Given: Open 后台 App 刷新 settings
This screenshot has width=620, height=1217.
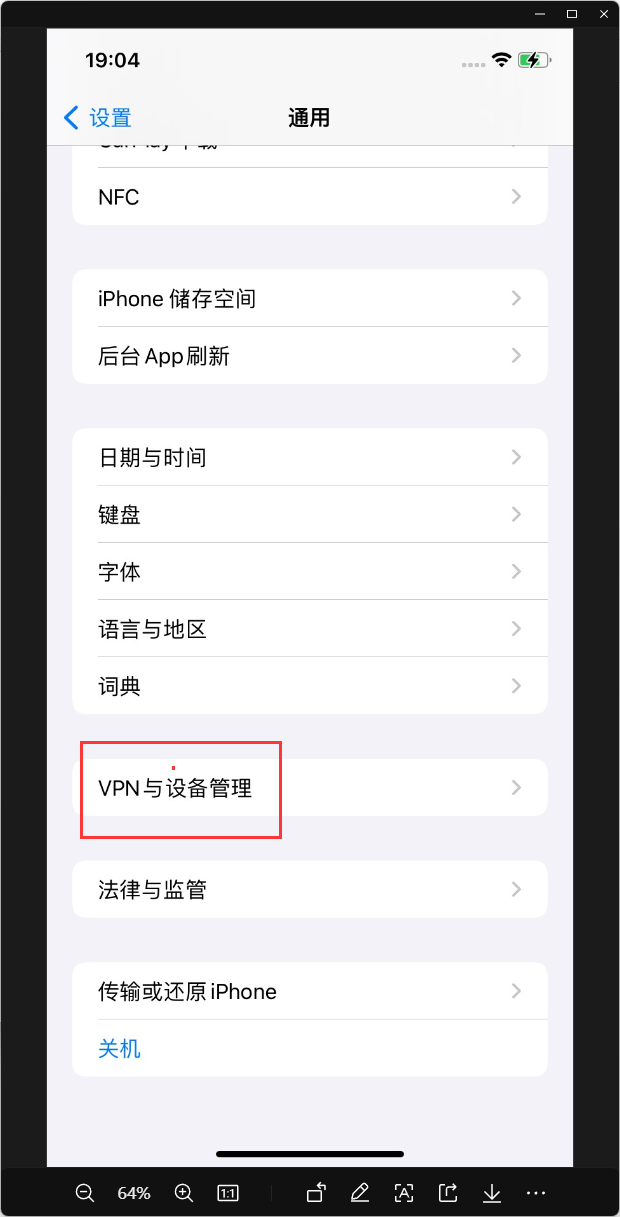Looking at the screenshot, I should pyautogui.click(x=309, y=355).
